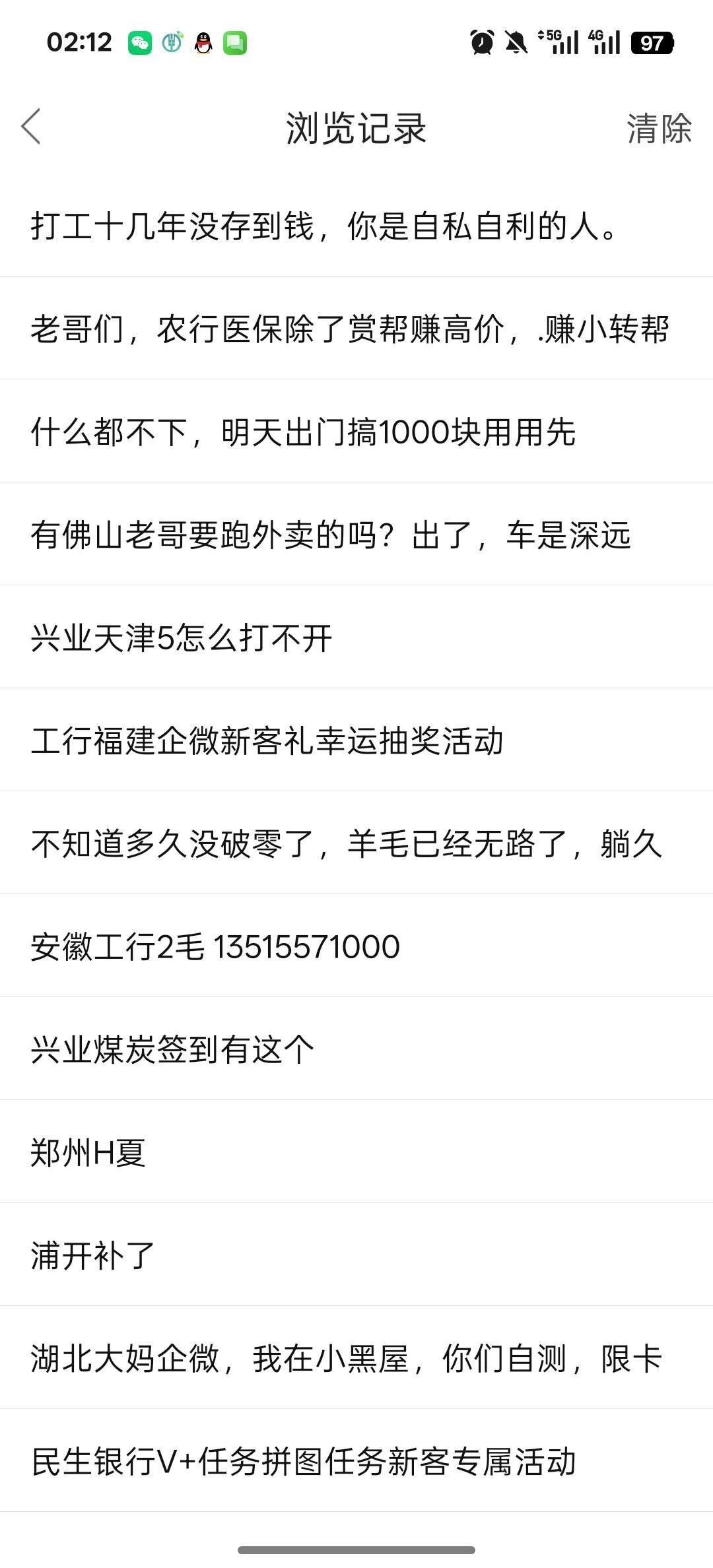Open post 民生银行V+任务拼图任务
Viewport: 713px width, 1568px height.
[304, 1462]
